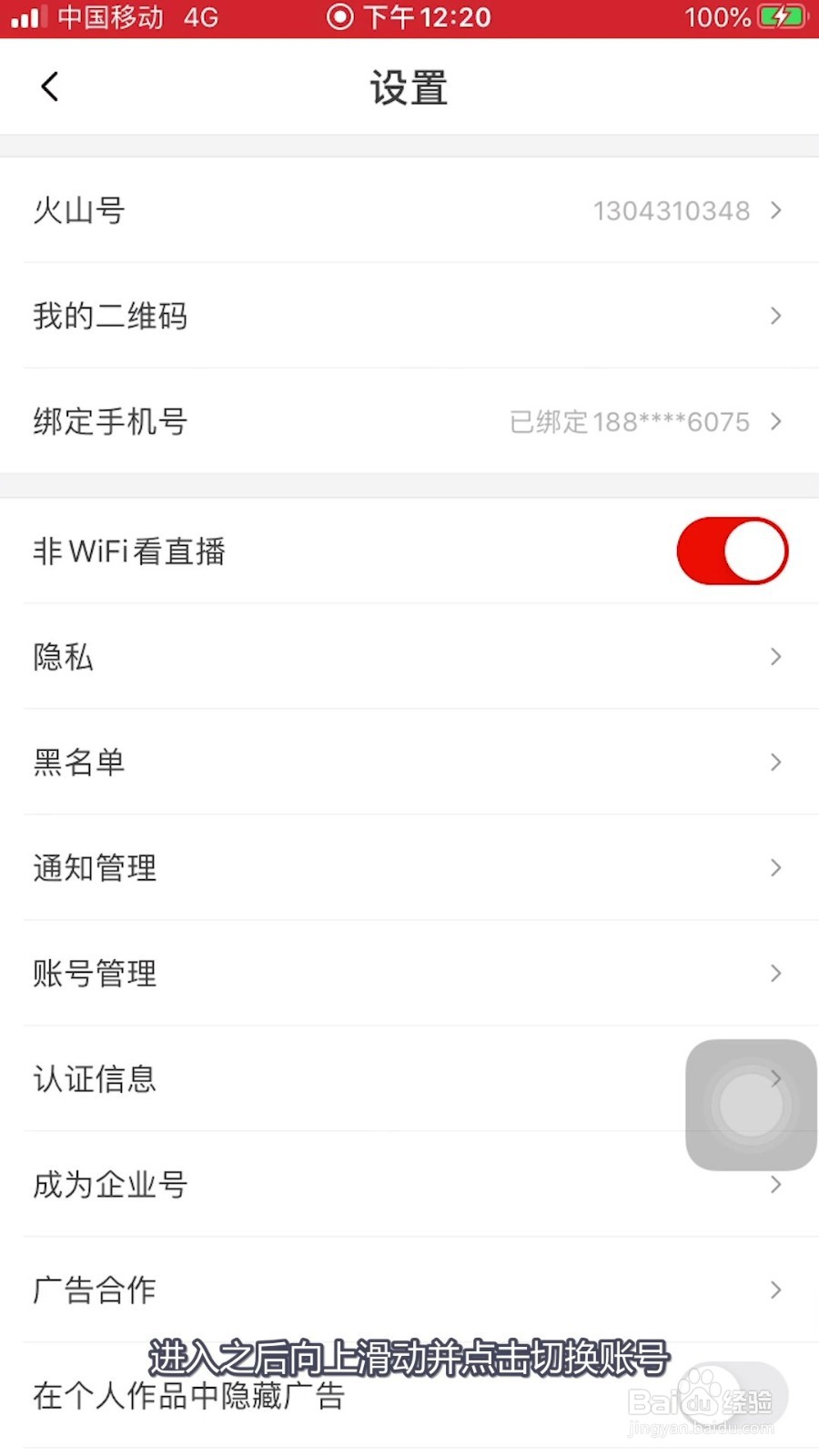819x1456 pixels.
Task: Expand the 隐私 privacy row chevron
Action: [774, 656]
